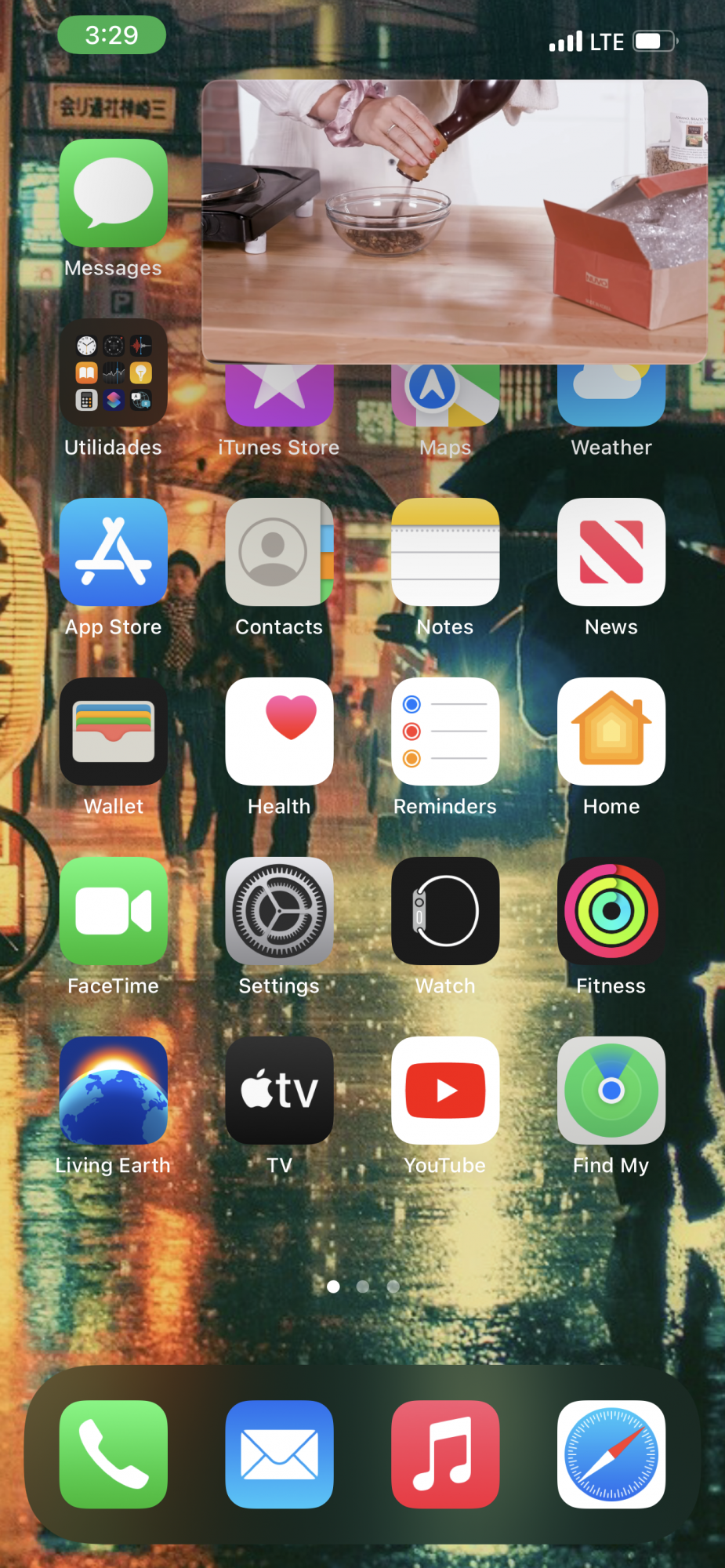This screenshot has height=1568, width=725.
Task: Launch the App Store
Action: tap(113, 552)
